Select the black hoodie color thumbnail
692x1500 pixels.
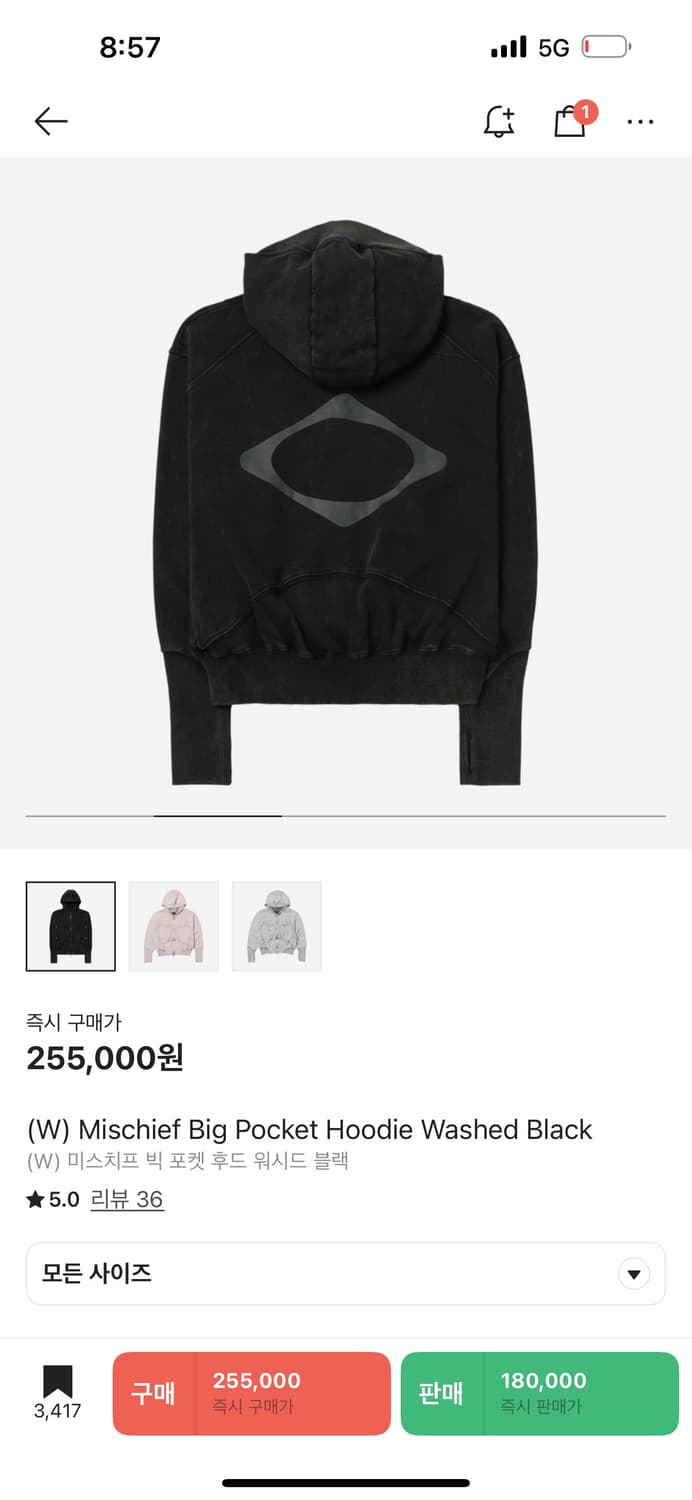coord(71,926)
